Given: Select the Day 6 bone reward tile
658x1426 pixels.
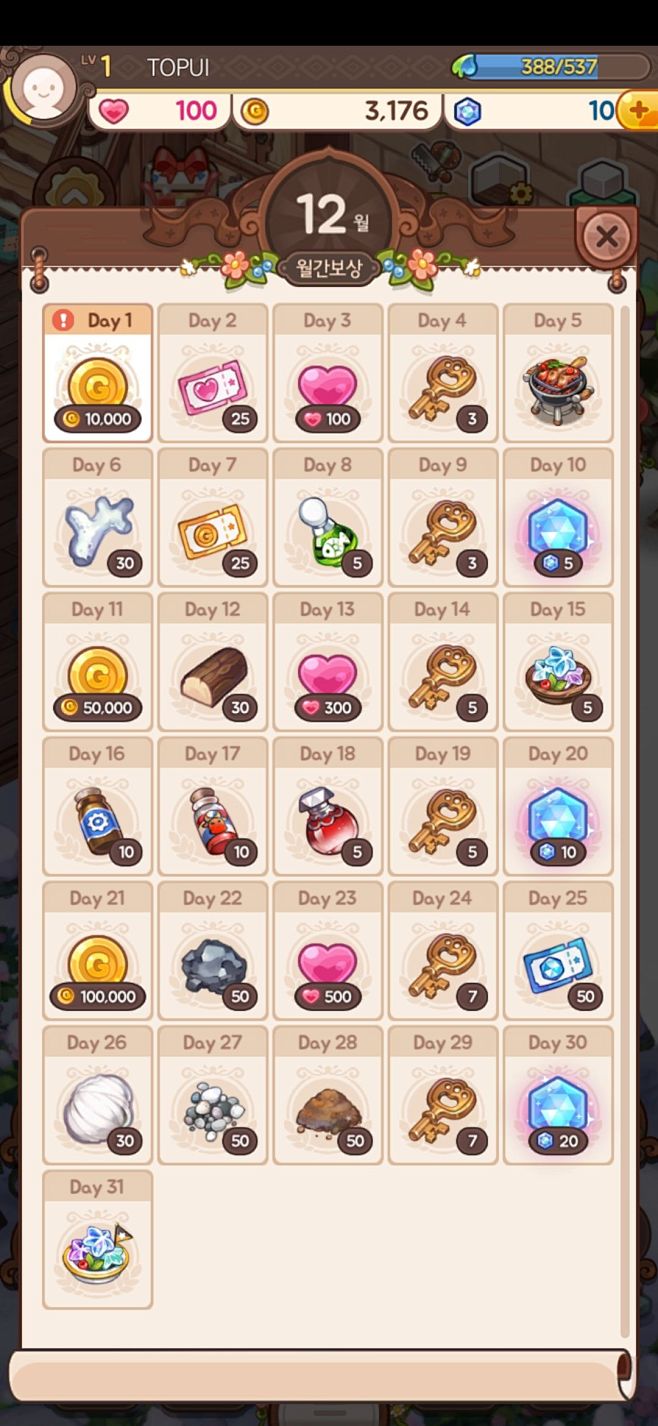Looking at the screenshot, I should (x=98, y=517).
